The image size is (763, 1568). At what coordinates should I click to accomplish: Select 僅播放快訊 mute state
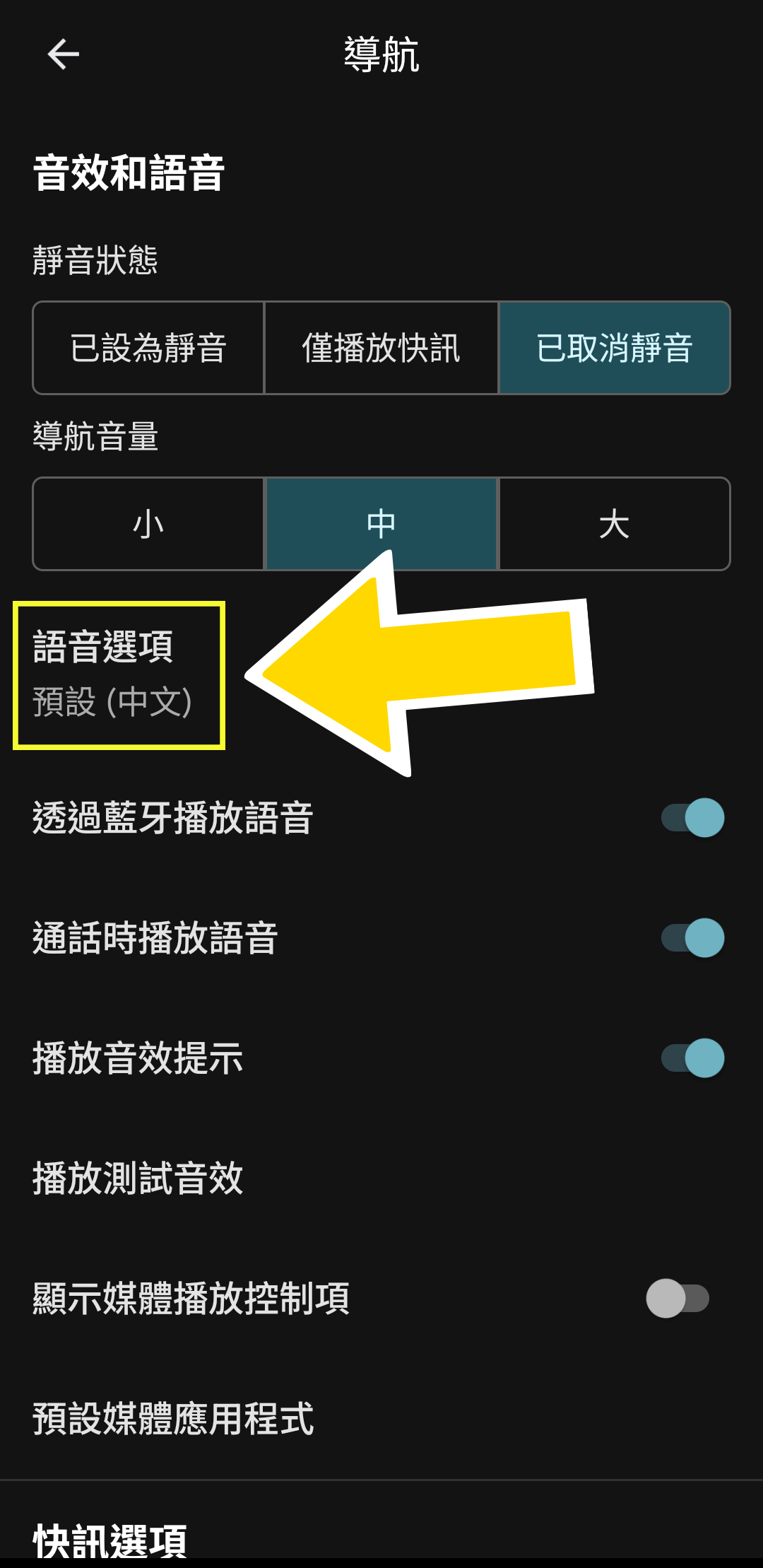pos(381,348)
